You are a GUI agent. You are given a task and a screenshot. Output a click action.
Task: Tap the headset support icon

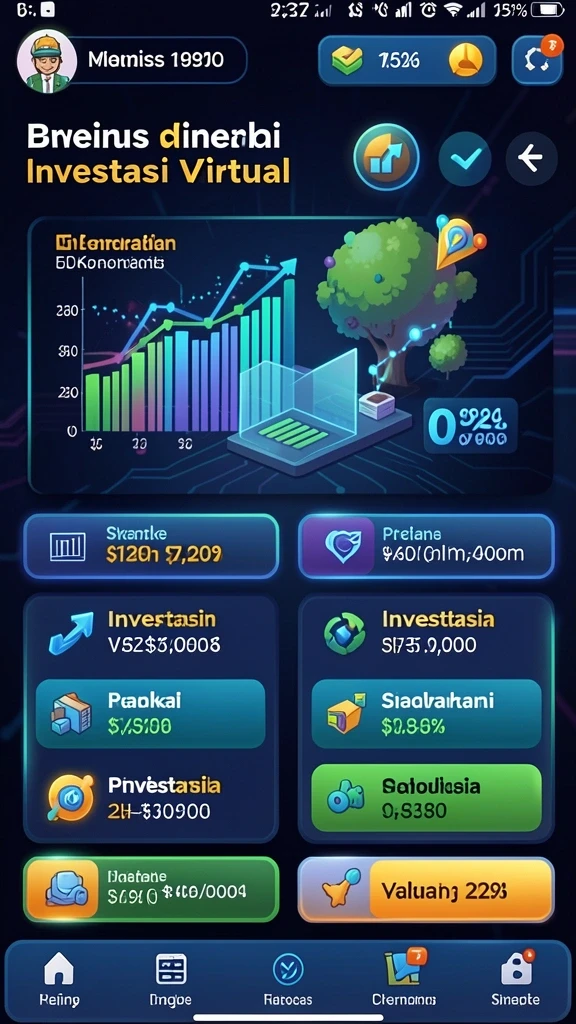pos(537,61)
